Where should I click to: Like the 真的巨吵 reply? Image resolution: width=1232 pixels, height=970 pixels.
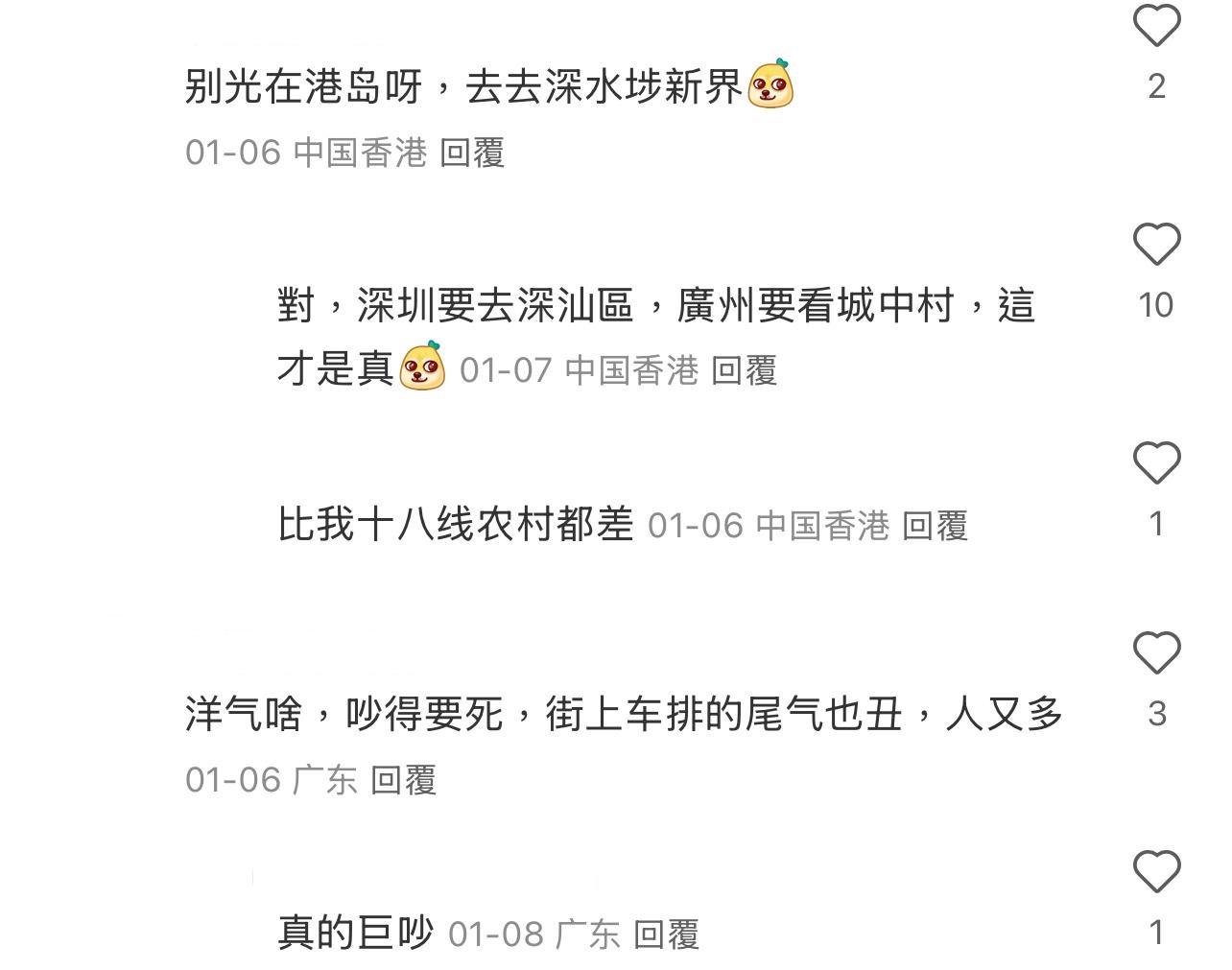tap(1156, 872)
